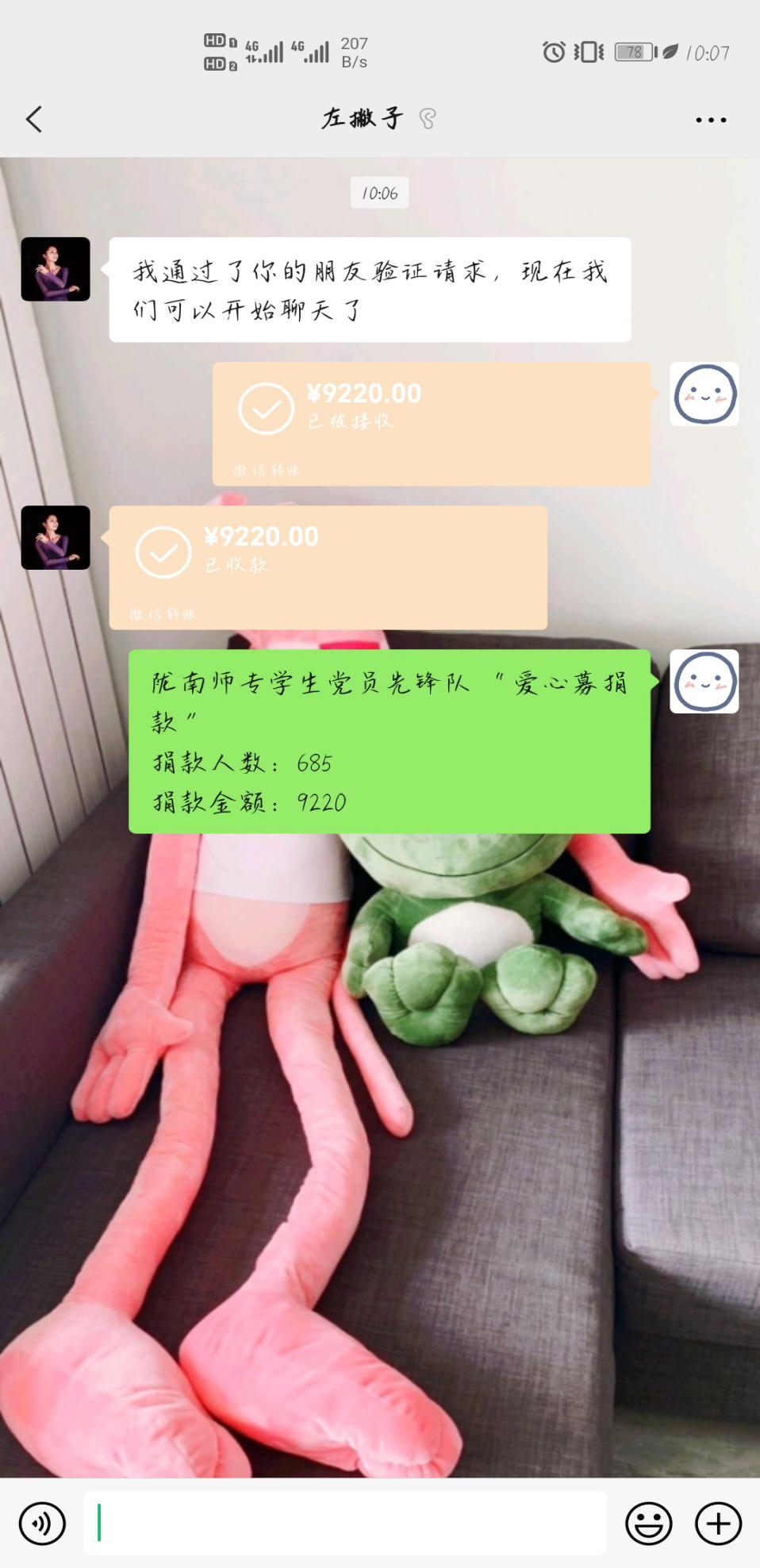760x1568 pixels.
Task: View 左撇子's profile via top avatar
Action: coord(56,269)
